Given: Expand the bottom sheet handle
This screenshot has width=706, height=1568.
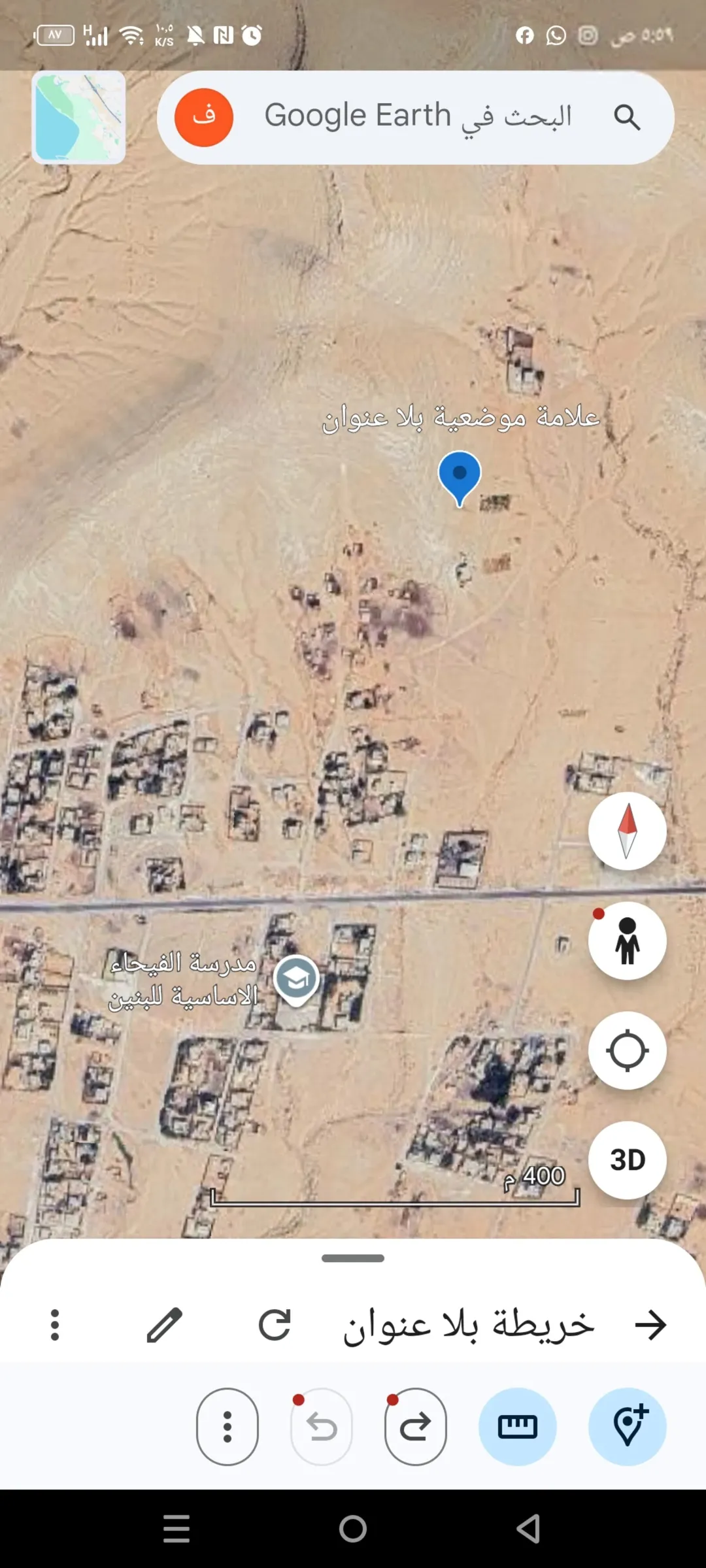Looking at the screenshot, I should tap(353, 1258).
